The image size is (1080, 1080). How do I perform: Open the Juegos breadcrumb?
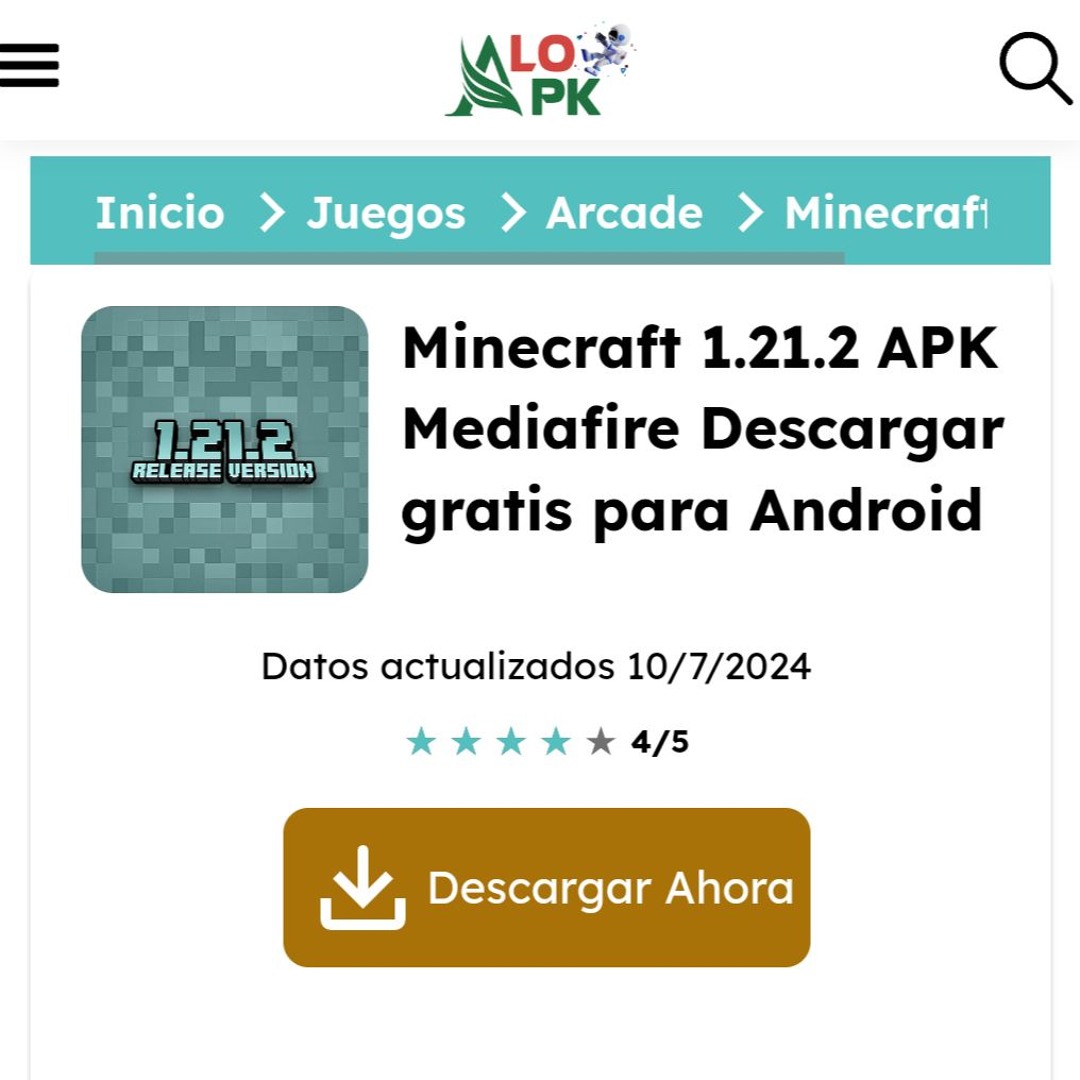[x=386, y=213]
